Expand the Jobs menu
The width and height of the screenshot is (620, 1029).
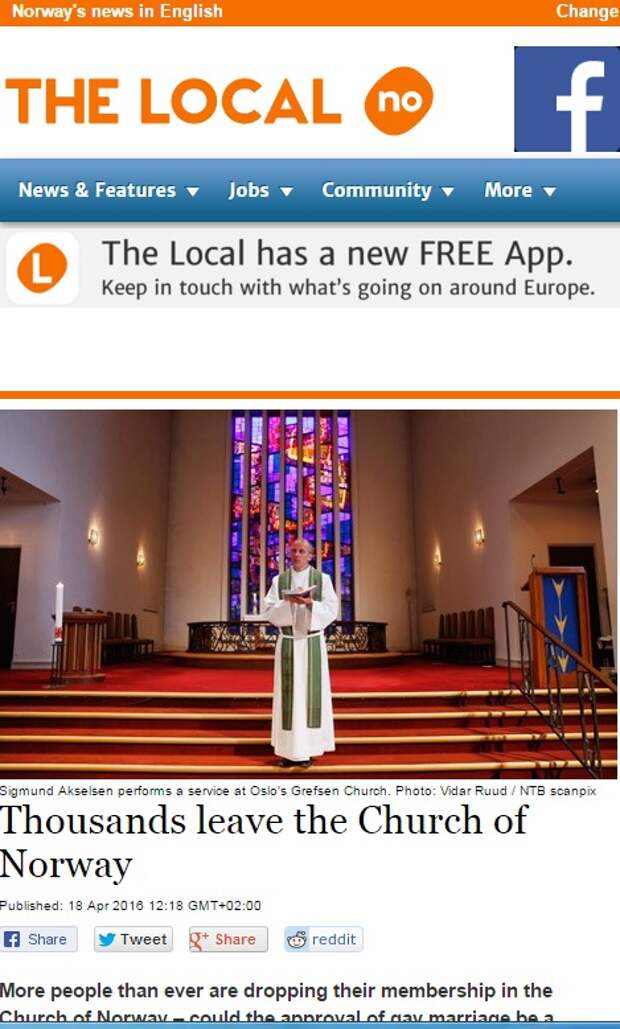coord(260,190)
